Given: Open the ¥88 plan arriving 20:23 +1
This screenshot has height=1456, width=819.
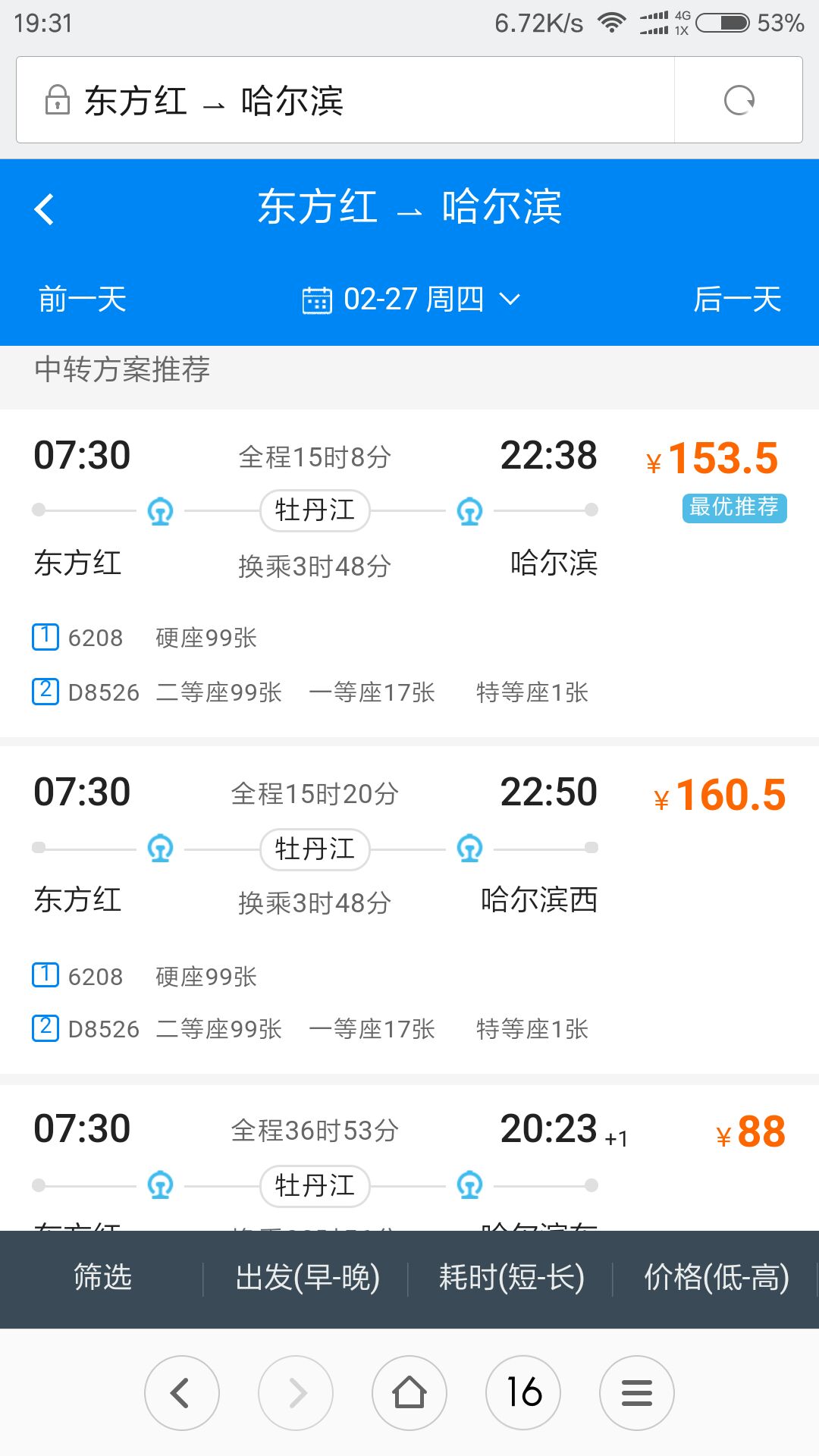Looking at the screenshot, I should pyautogui.click(x=409, y=1157).
